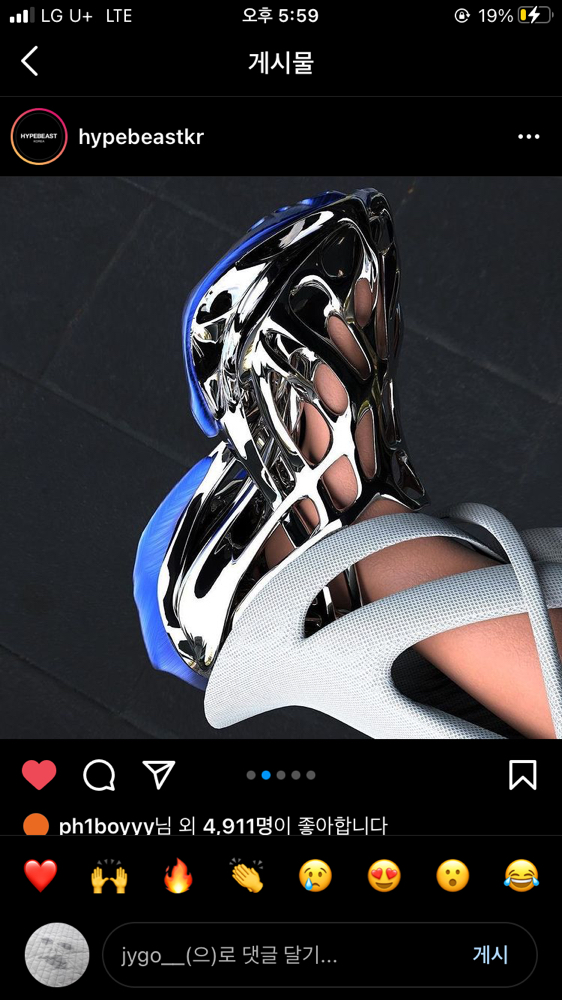Tap the 게시 button to post comment

tap(490, 955)
